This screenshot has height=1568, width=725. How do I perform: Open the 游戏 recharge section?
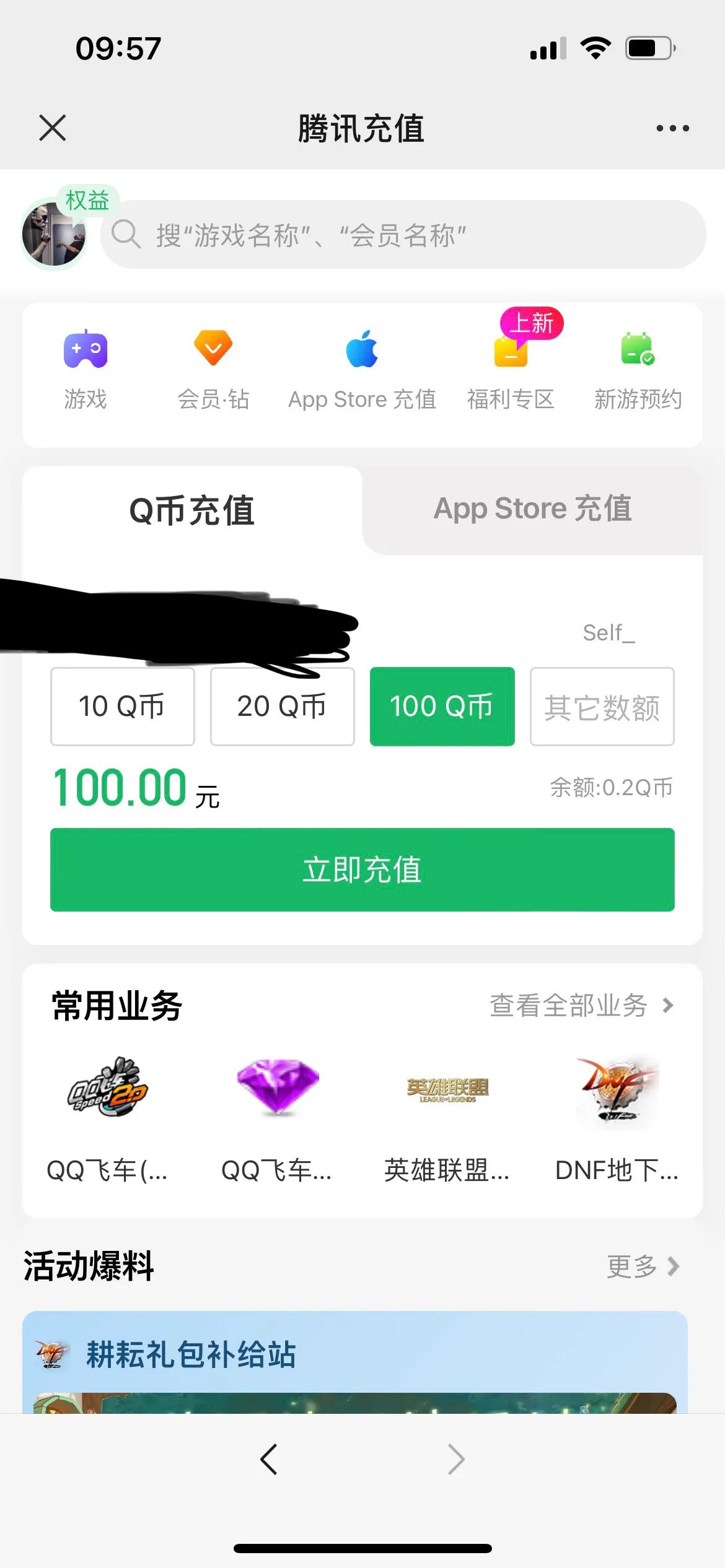pos(86,365)
